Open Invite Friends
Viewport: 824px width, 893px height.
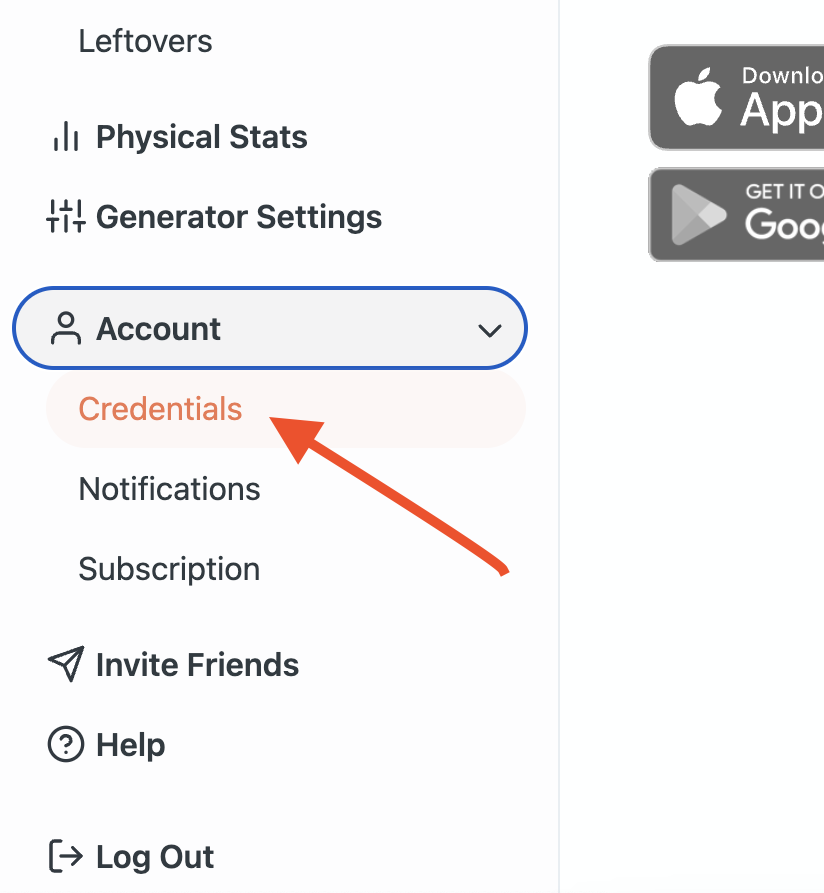click(x=174, y=665)
